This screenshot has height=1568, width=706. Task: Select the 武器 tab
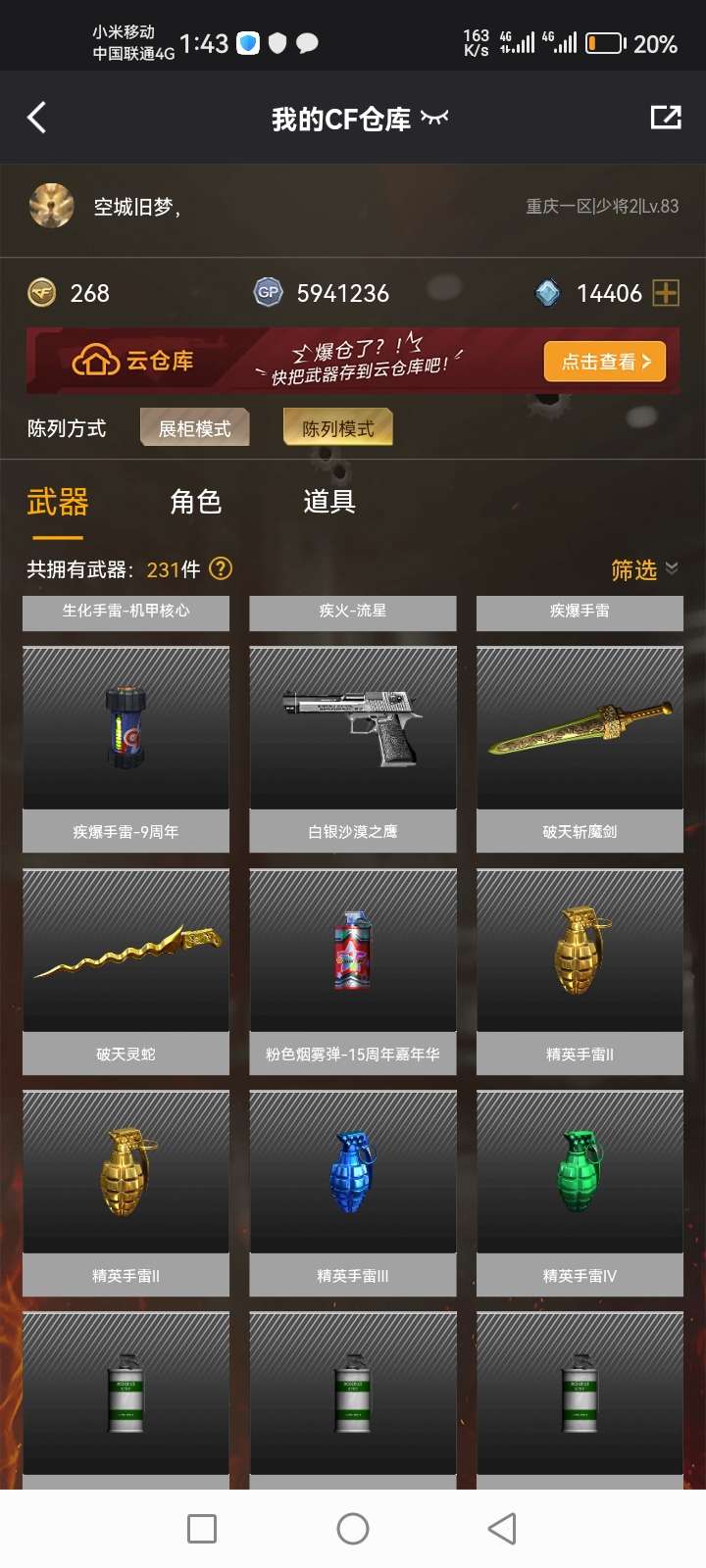58,503
